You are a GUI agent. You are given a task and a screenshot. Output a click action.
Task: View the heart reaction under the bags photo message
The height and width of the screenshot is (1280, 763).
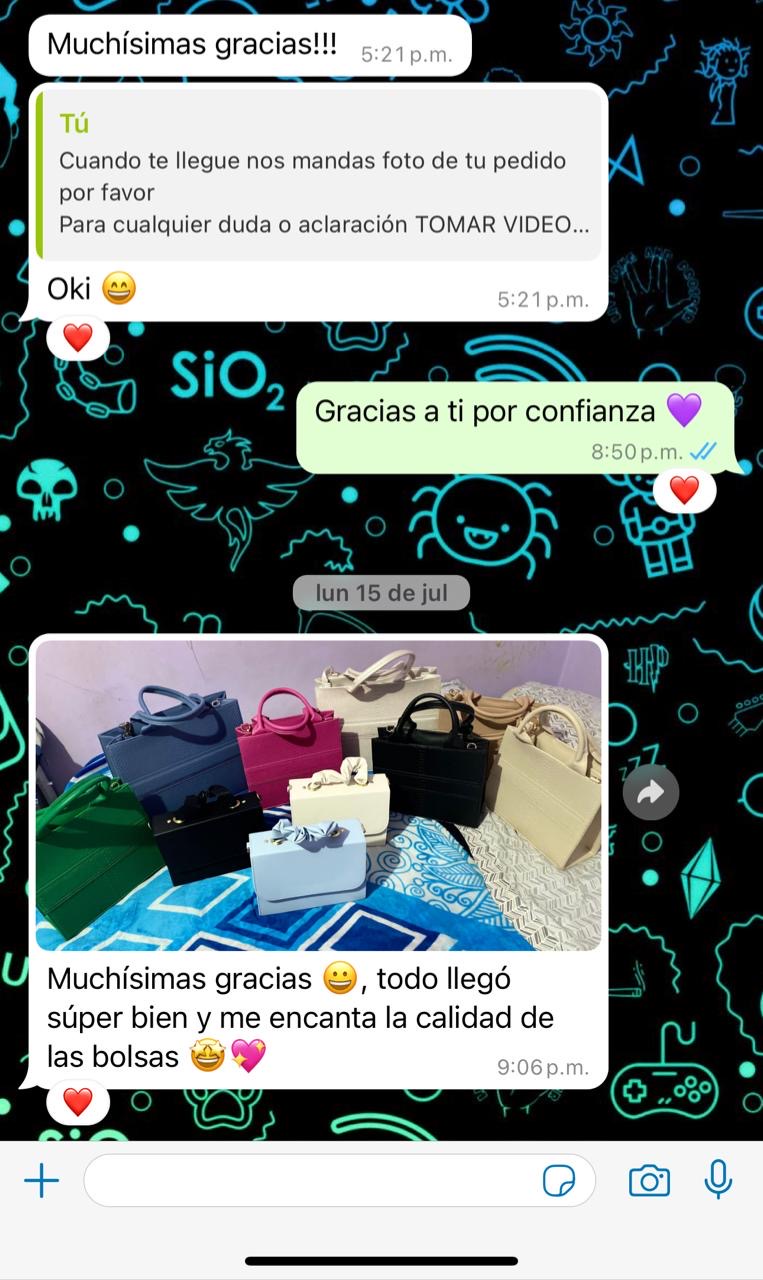tap(77, 1102)
